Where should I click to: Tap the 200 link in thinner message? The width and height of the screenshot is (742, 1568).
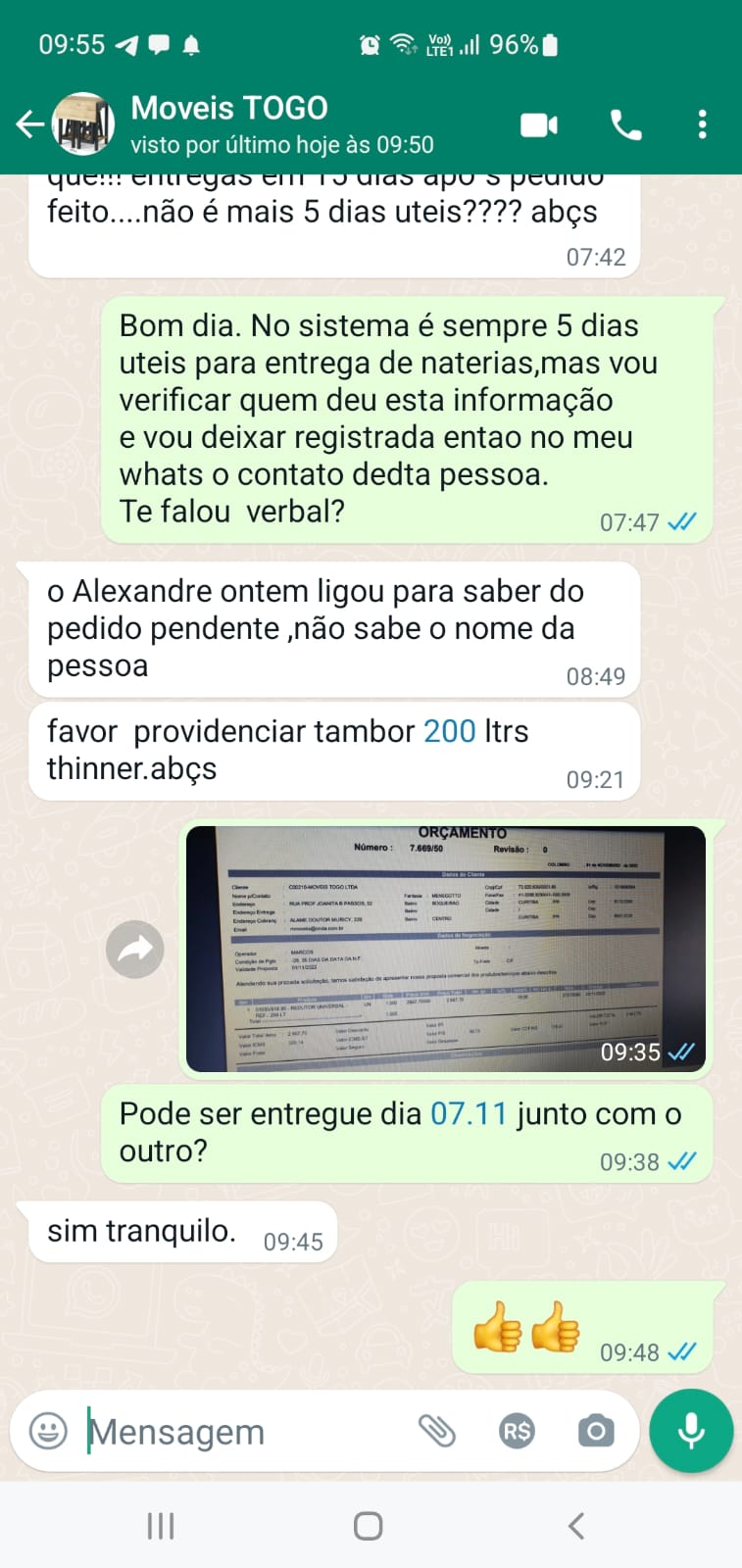tap(449, 731)
